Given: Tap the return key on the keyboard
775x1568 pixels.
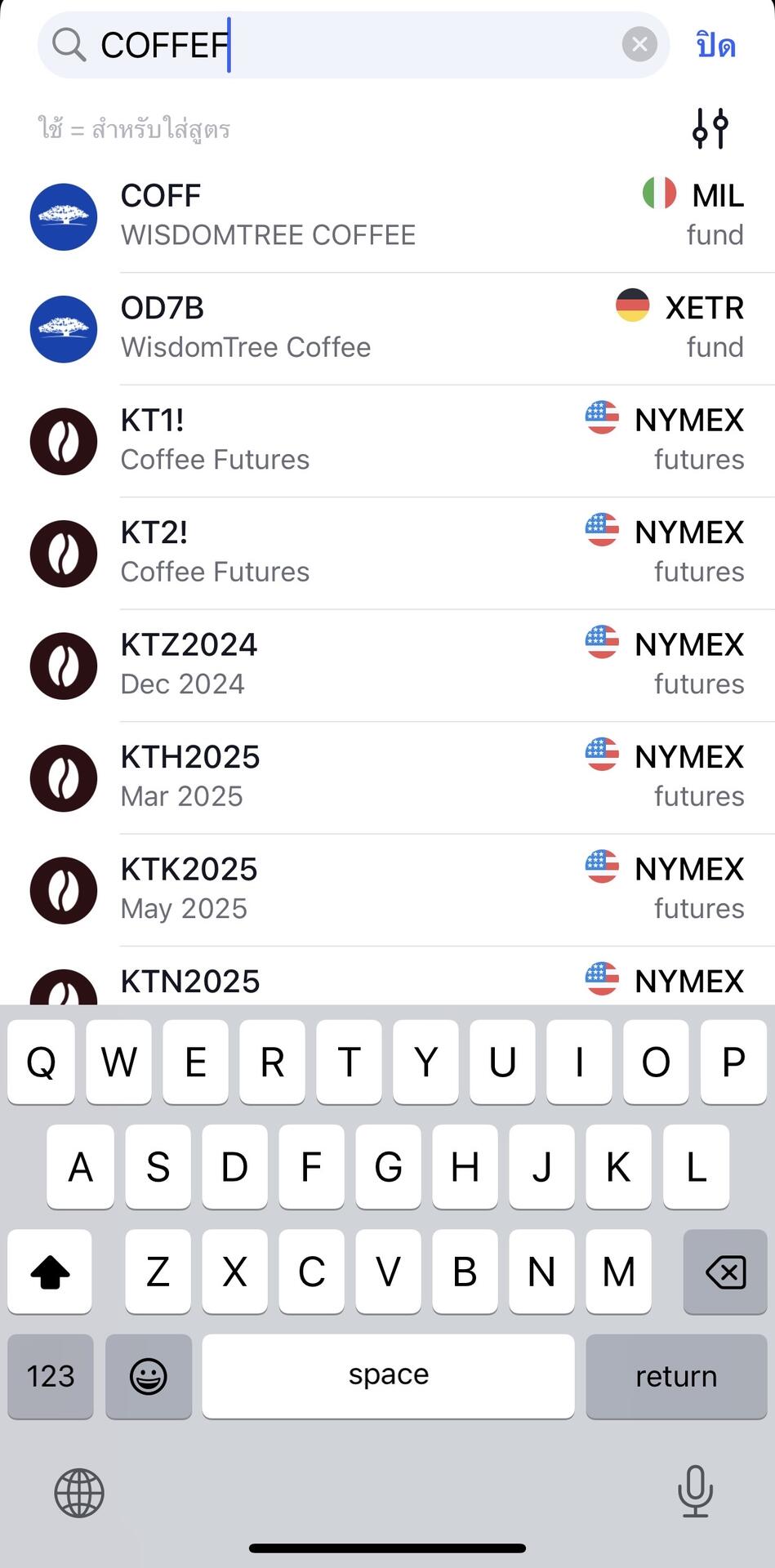Looking at the screenshot, I should coord(676,1376).
